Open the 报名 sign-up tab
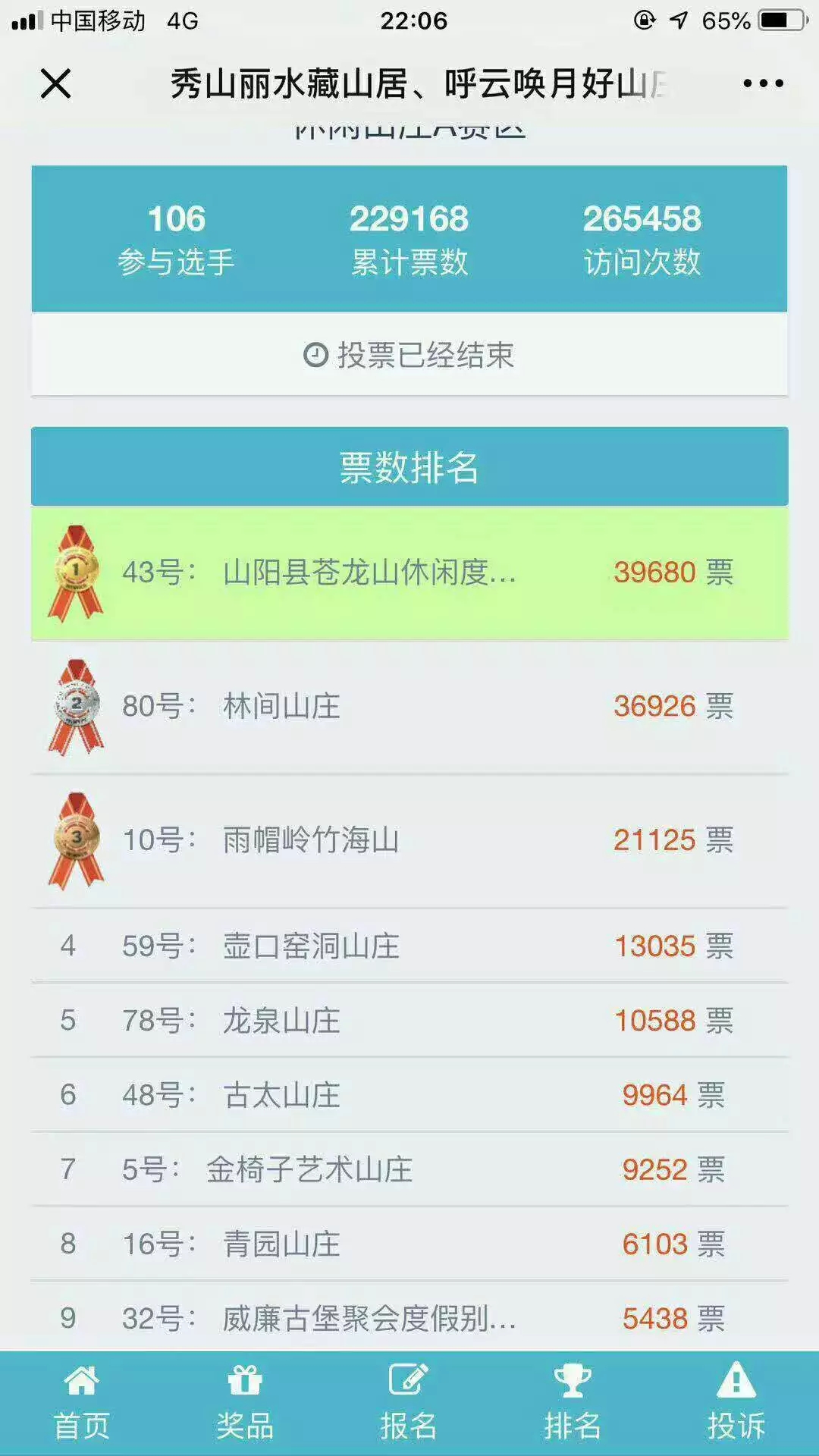The image size is (819, 1456). tap(409, 1403)
